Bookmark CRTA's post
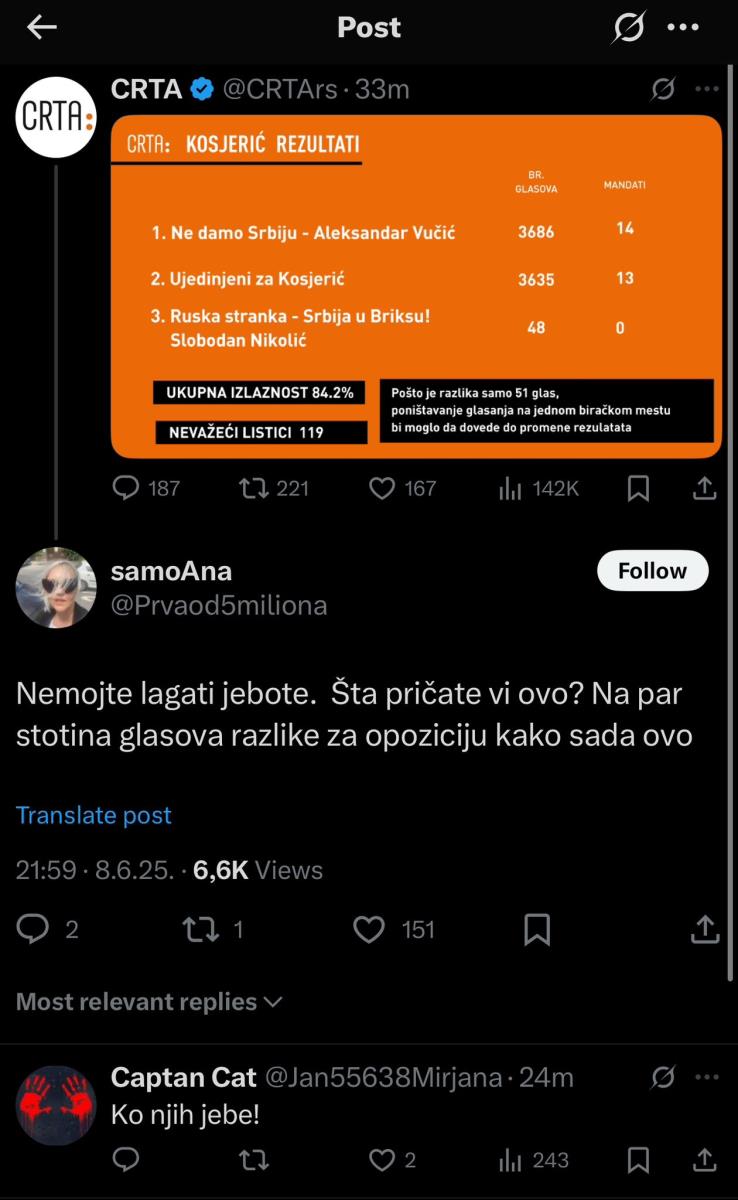 click(x=638, y=488)
